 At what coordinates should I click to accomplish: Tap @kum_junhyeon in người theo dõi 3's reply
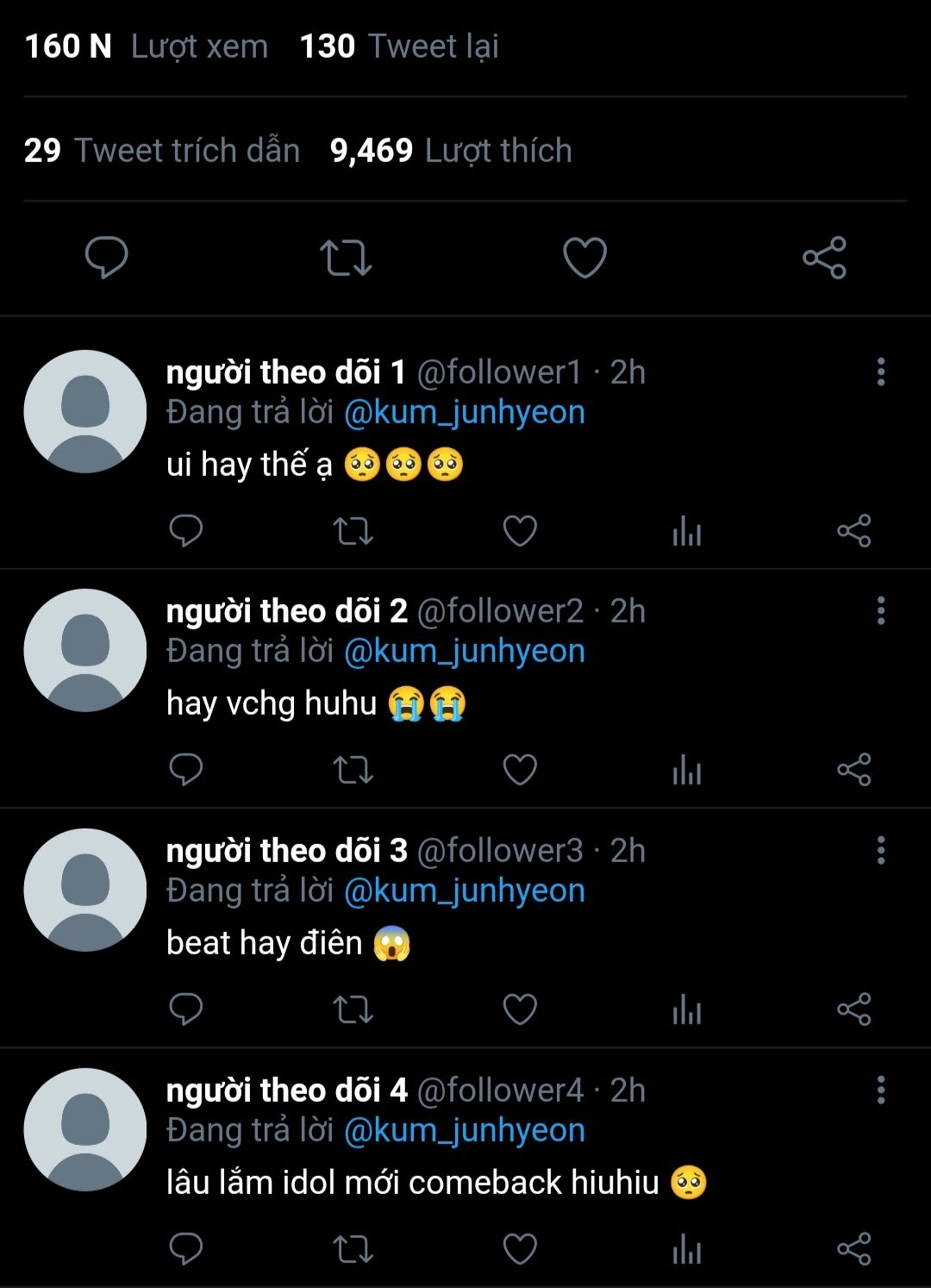[x=464, y=891]
